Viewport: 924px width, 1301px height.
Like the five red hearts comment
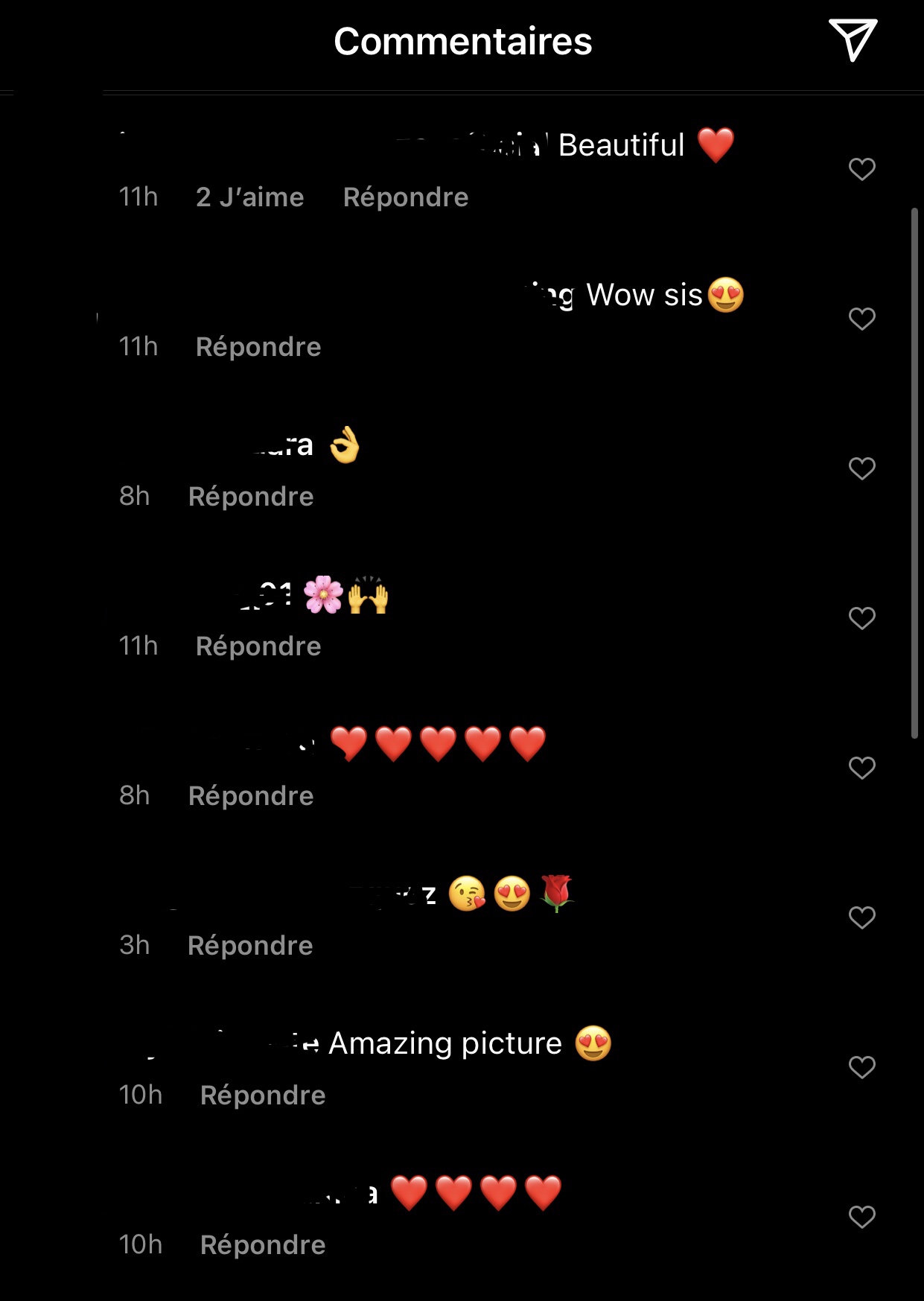click(x=861, y=768)
